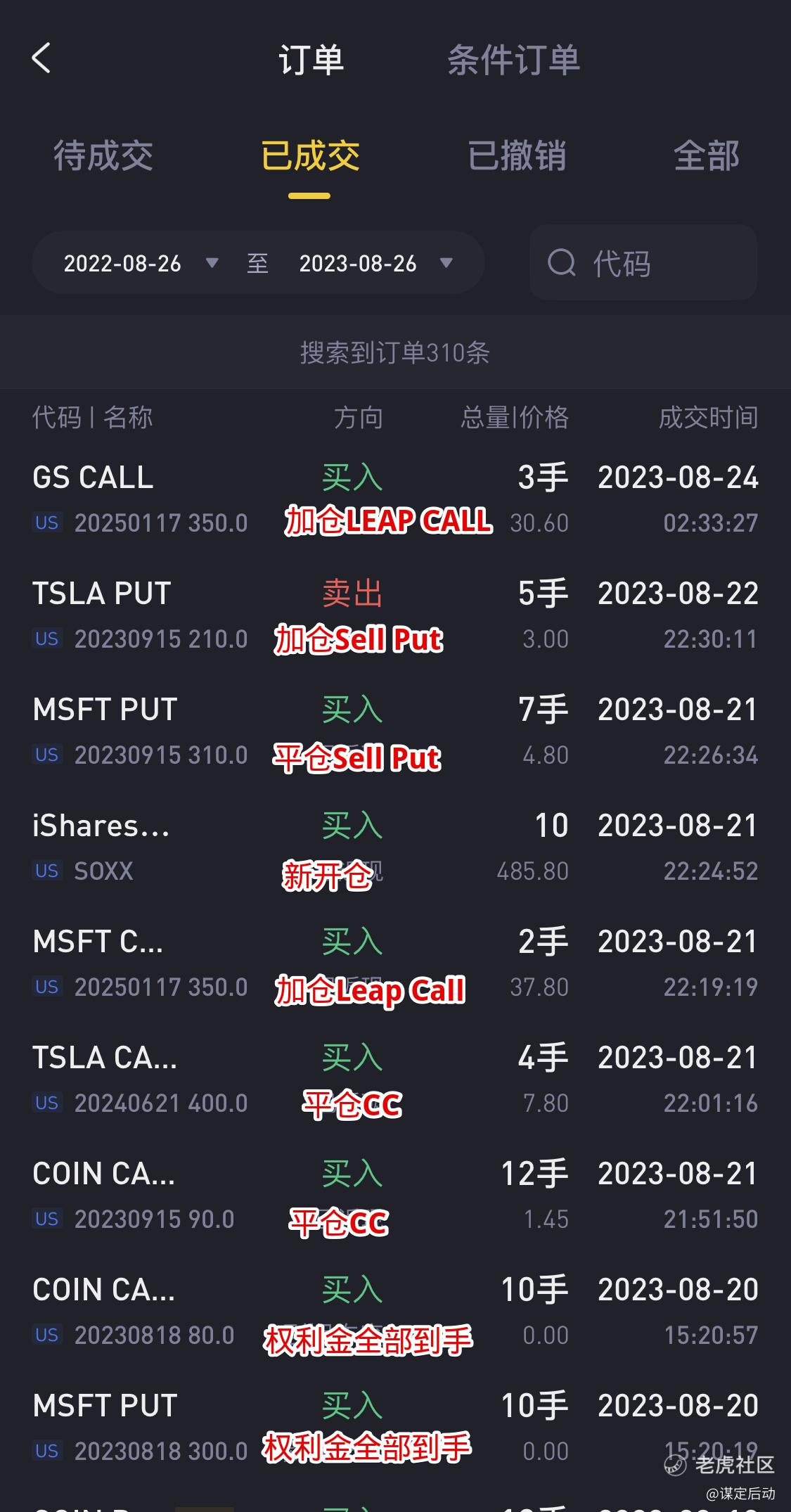The image size is (791, 1512).
Task: Select the 订单 tab
Action: 311,60
